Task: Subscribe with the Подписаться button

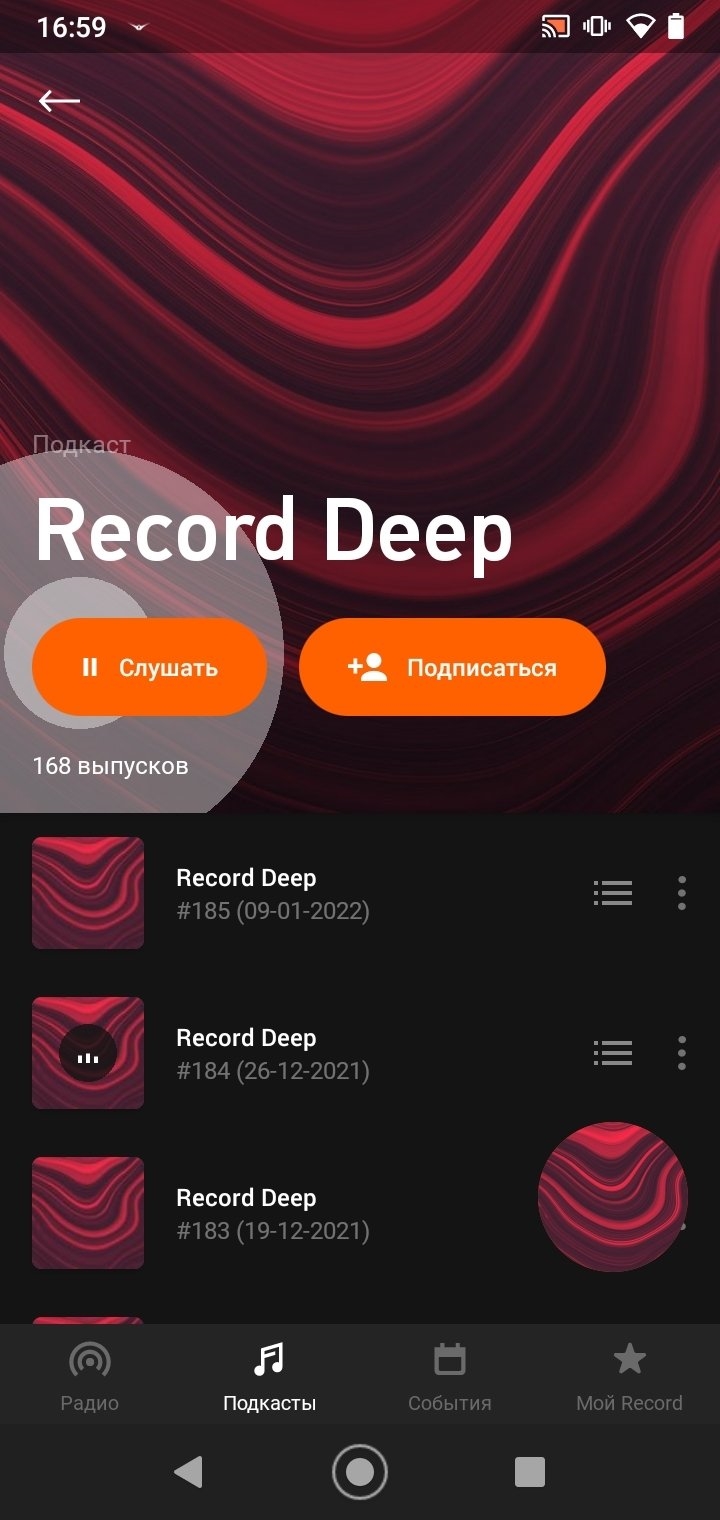Action: coord(452,667)
